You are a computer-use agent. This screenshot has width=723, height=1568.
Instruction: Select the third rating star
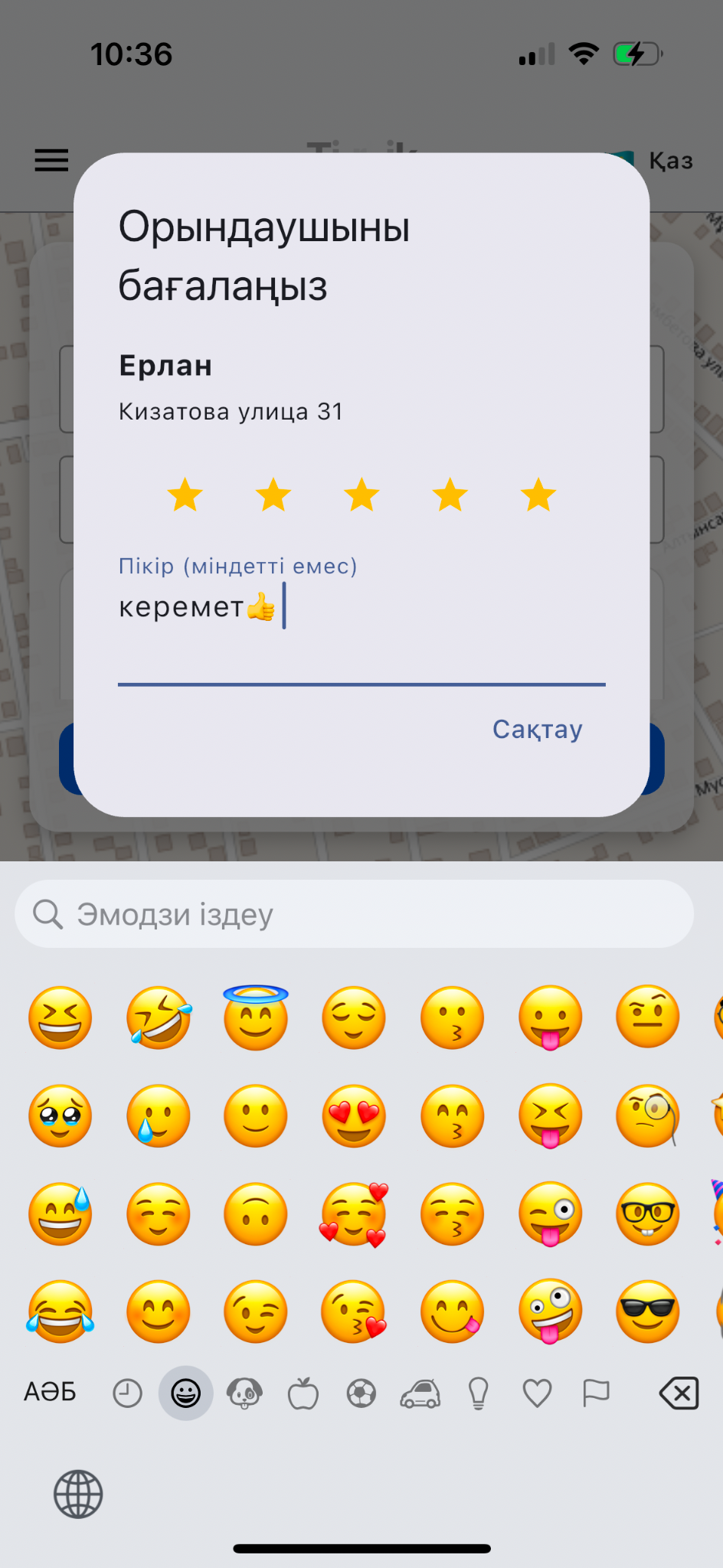(x=362, y=495)
